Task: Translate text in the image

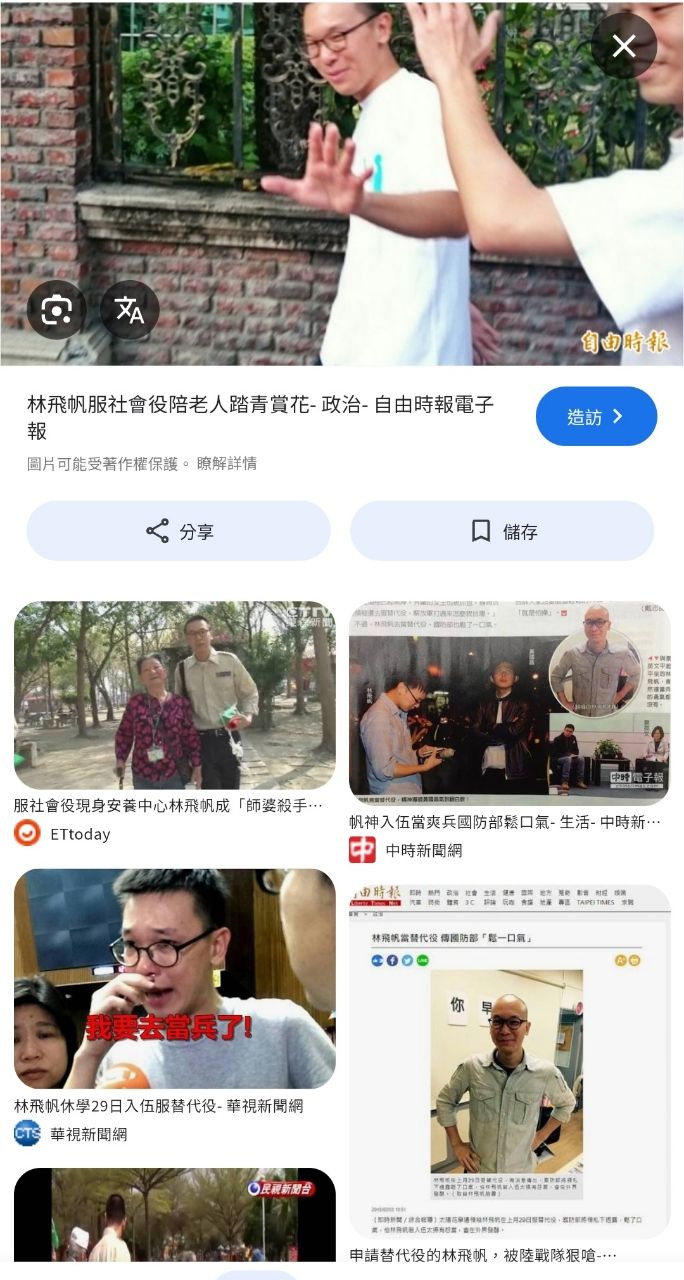Action: [130, 310]
